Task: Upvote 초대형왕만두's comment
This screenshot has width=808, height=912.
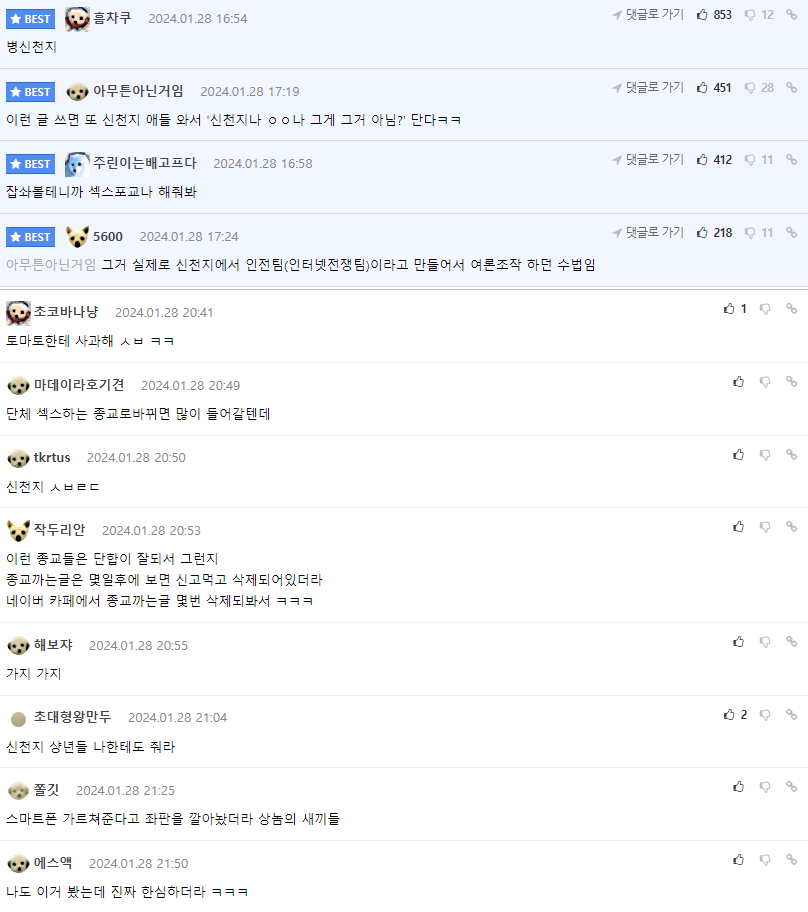Action: tap(730, 715)
